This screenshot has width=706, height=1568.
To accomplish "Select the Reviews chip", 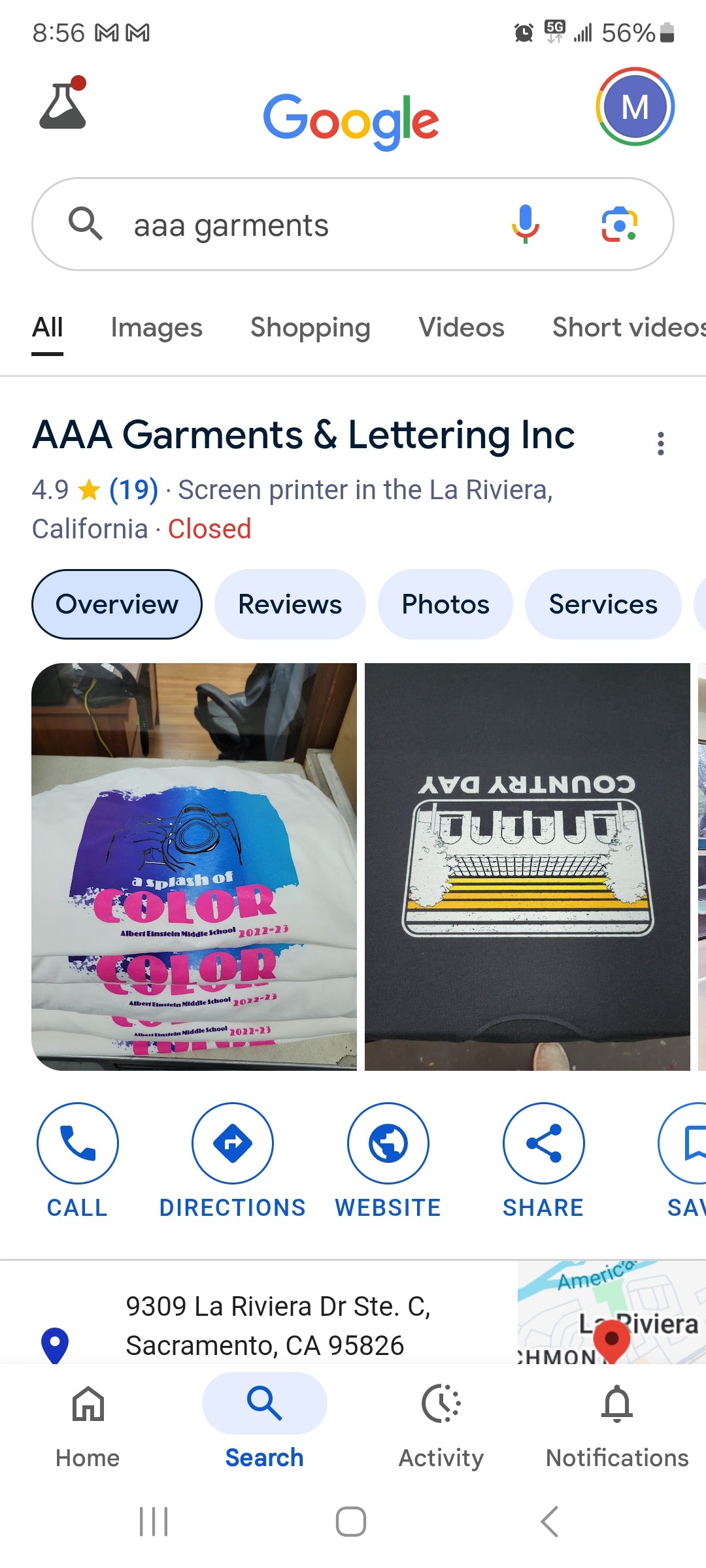I will (x=290, y=604).
